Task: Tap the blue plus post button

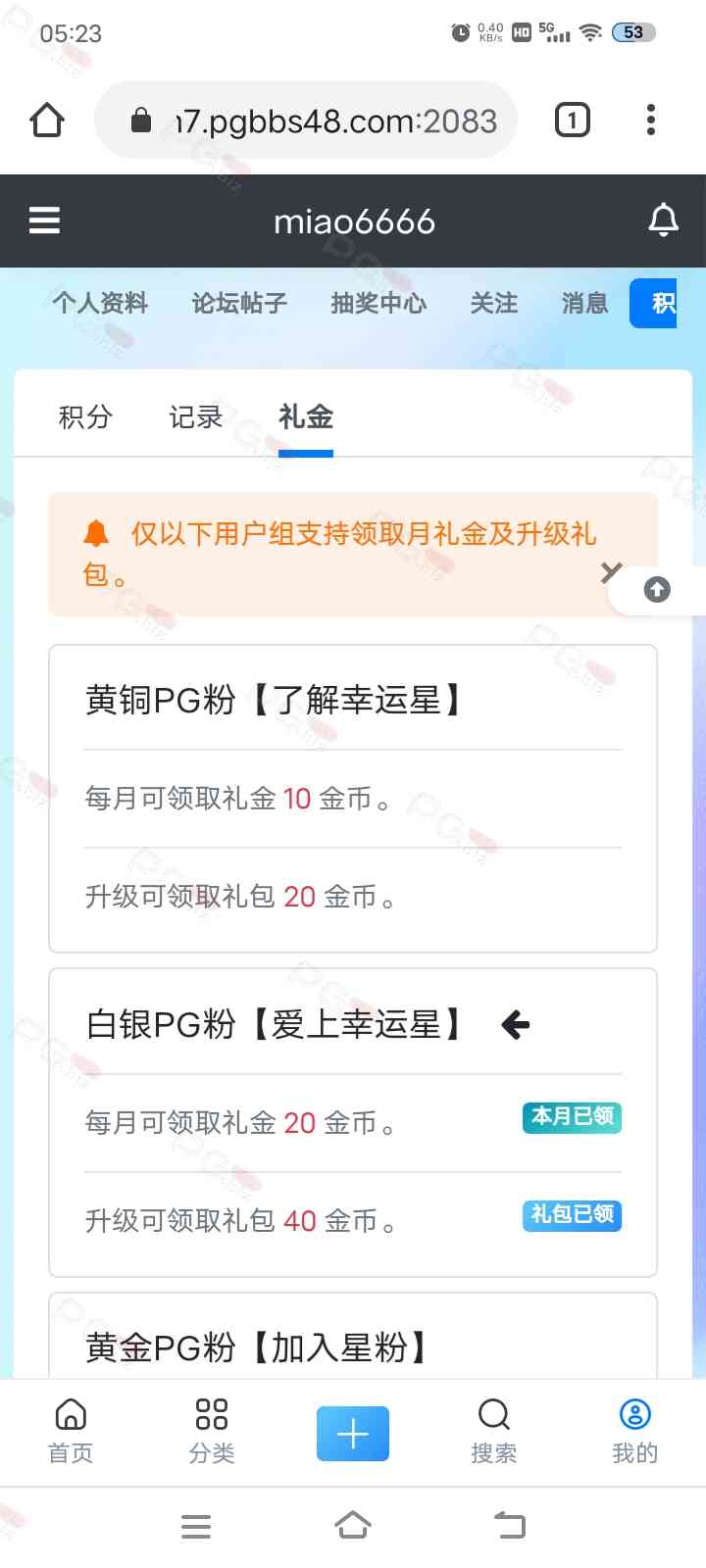Action: point(353,1434)
